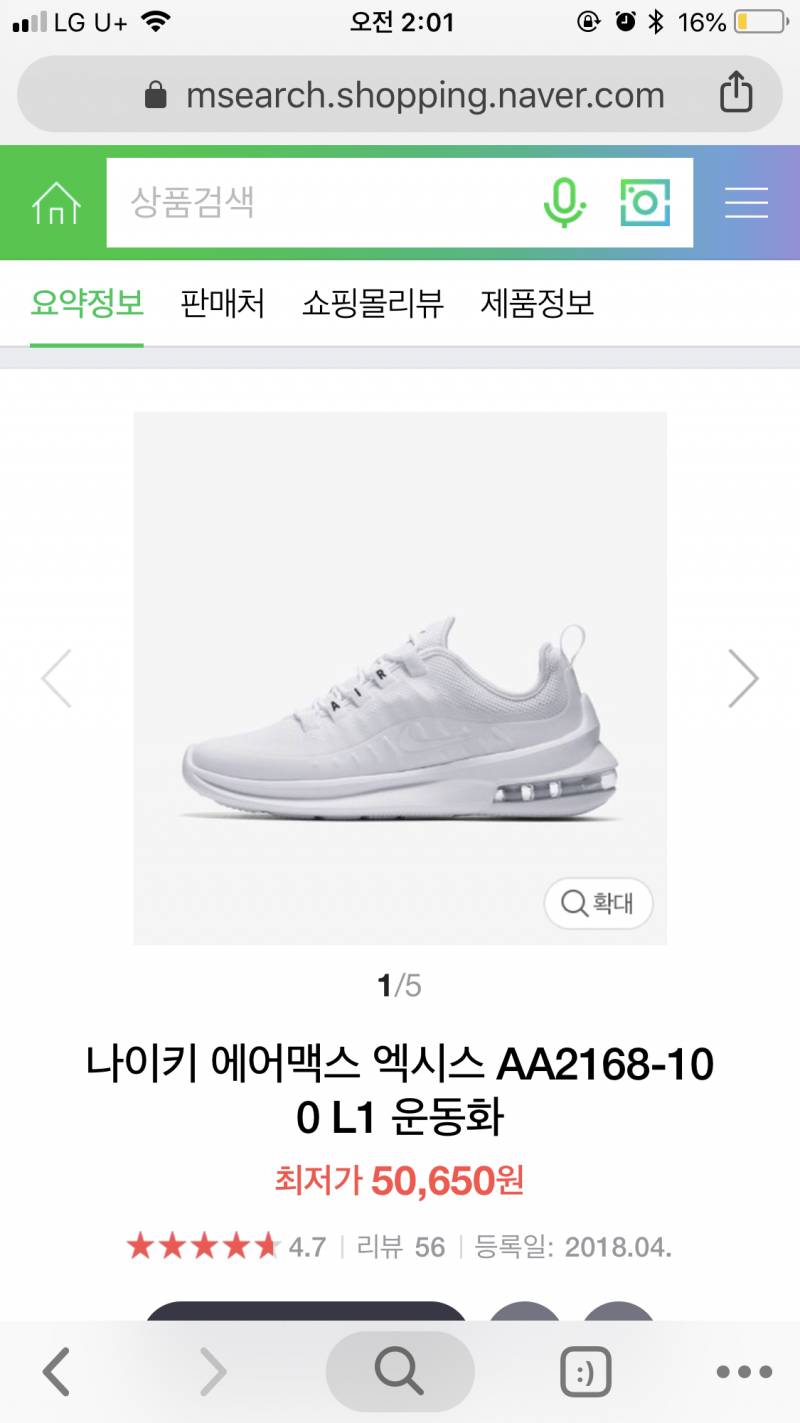Open the browser search button
800x1423 pixels.
pyautogui.click(x=399, y=1371)
